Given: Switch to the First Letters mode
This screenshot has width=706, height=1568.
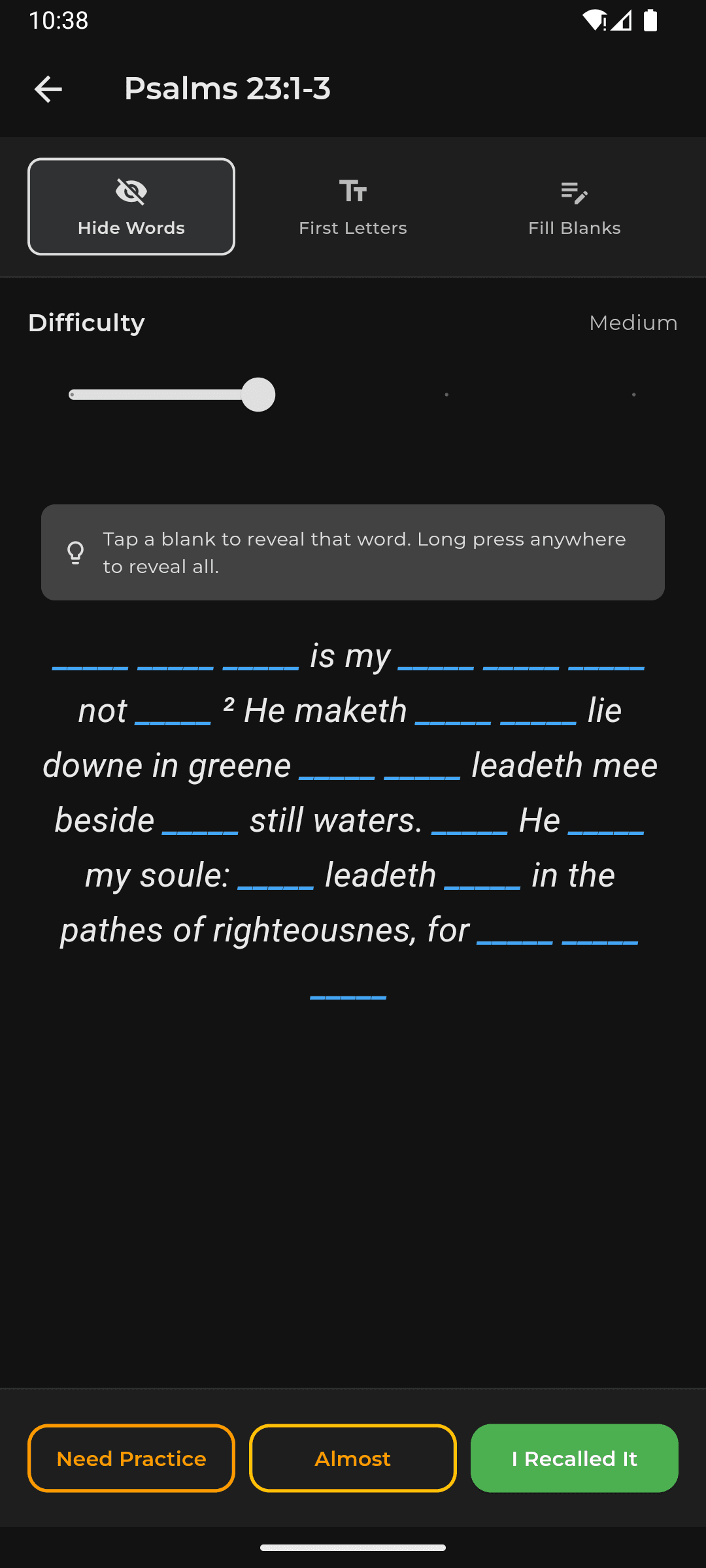Looking at the screenshot, I should (352, 206).
